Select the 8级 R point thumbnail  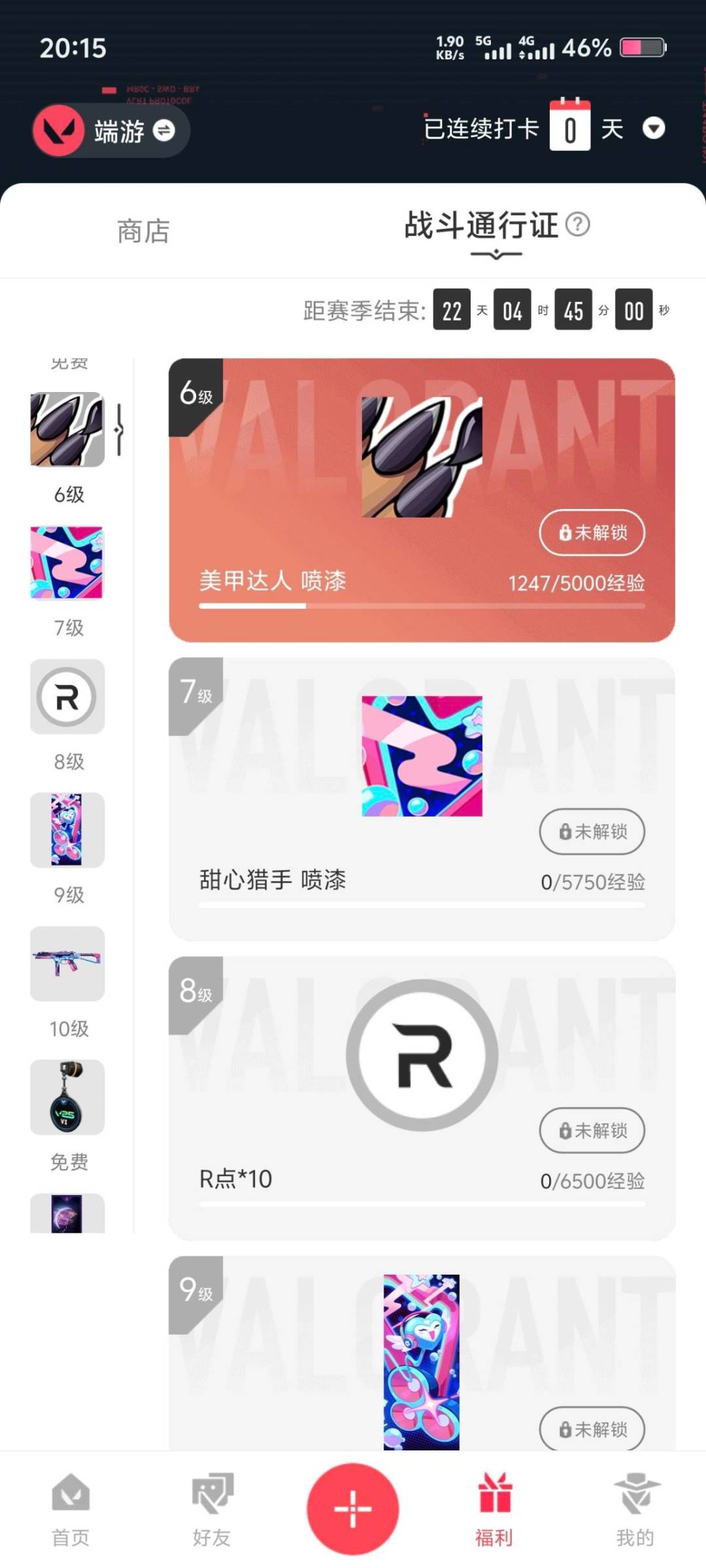[67, 696]
